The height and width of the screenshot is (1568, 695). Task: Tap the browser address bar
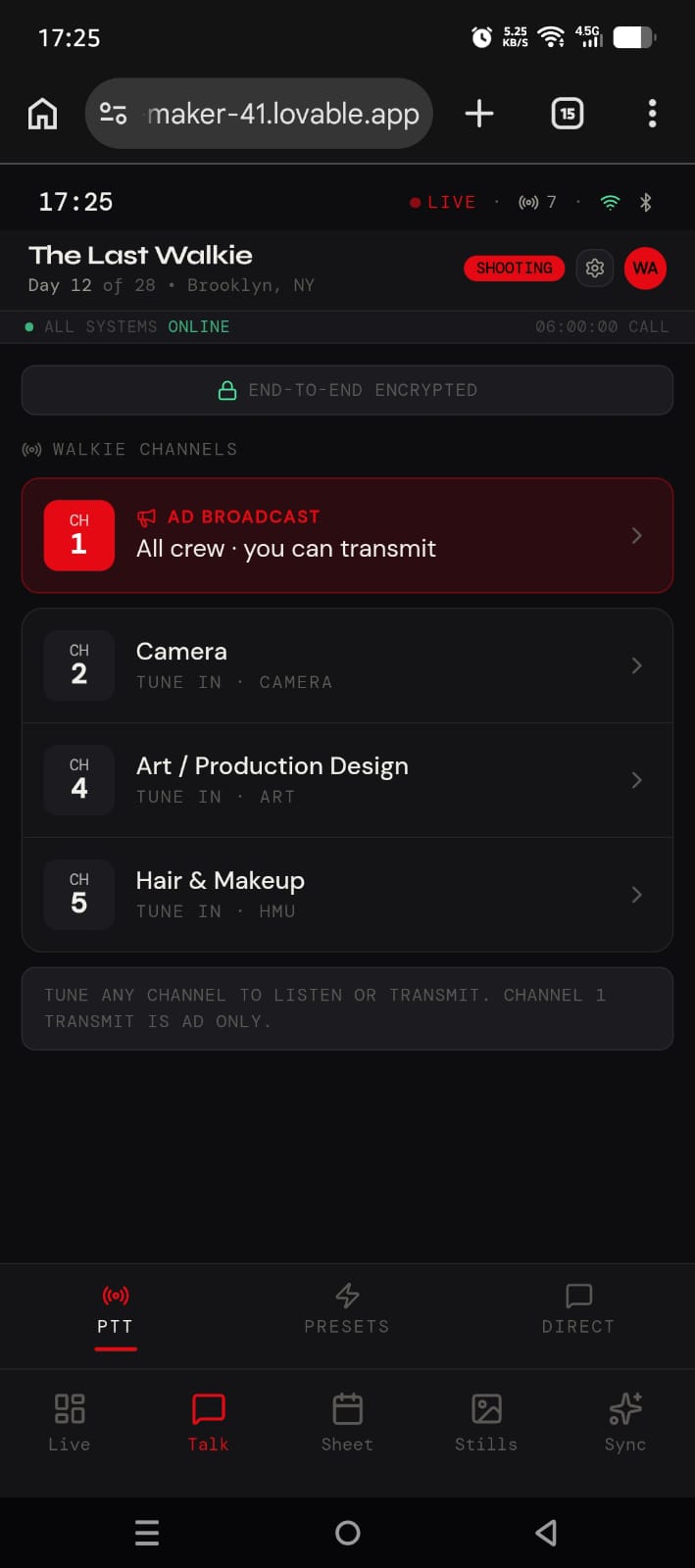[259, 114]
